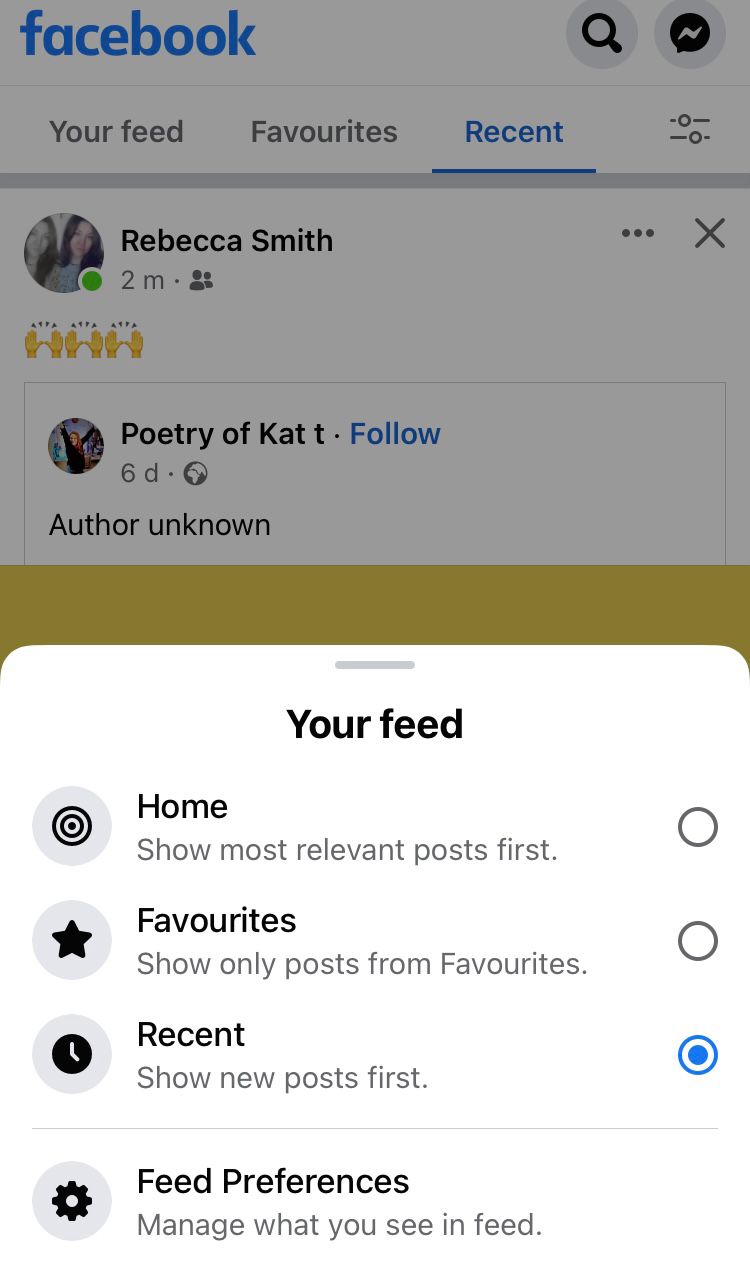Tap the Facebook search icon

(602, 34)
